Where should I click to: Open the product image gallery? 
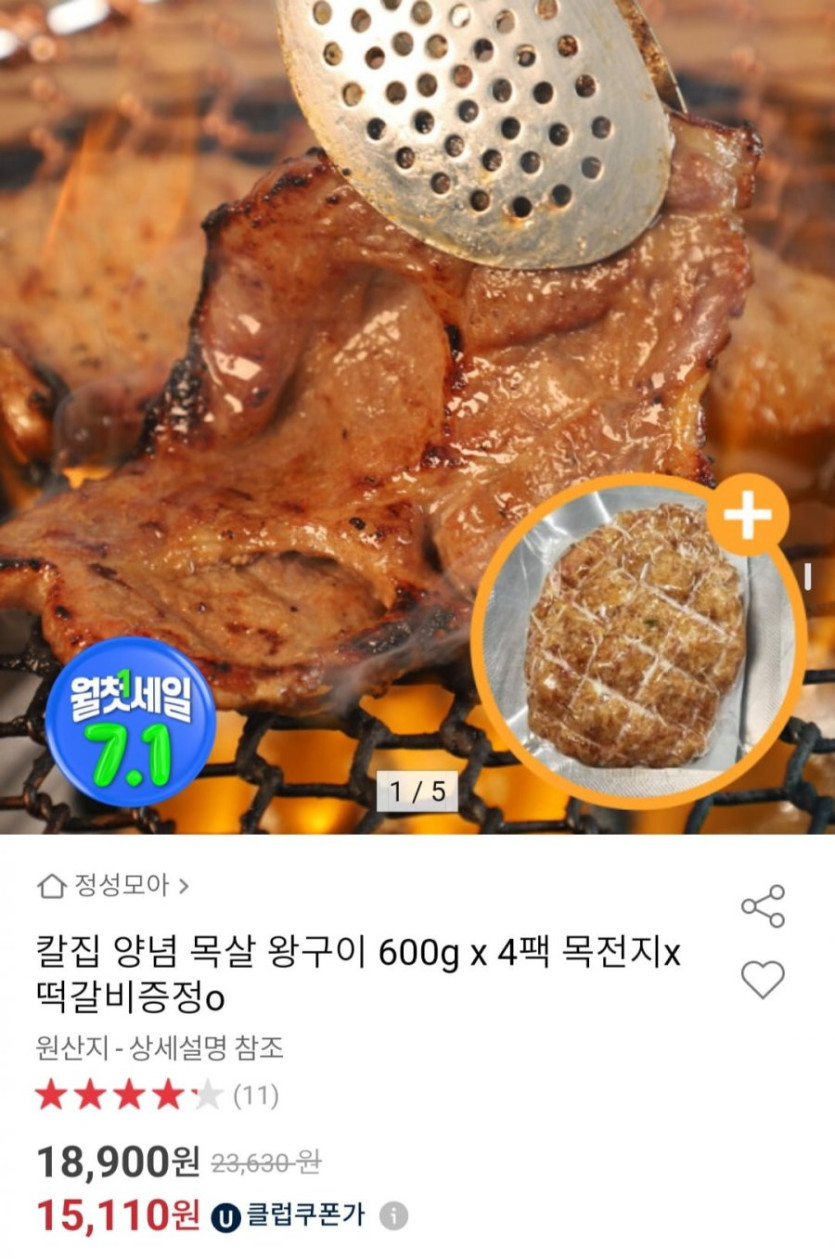417,400
